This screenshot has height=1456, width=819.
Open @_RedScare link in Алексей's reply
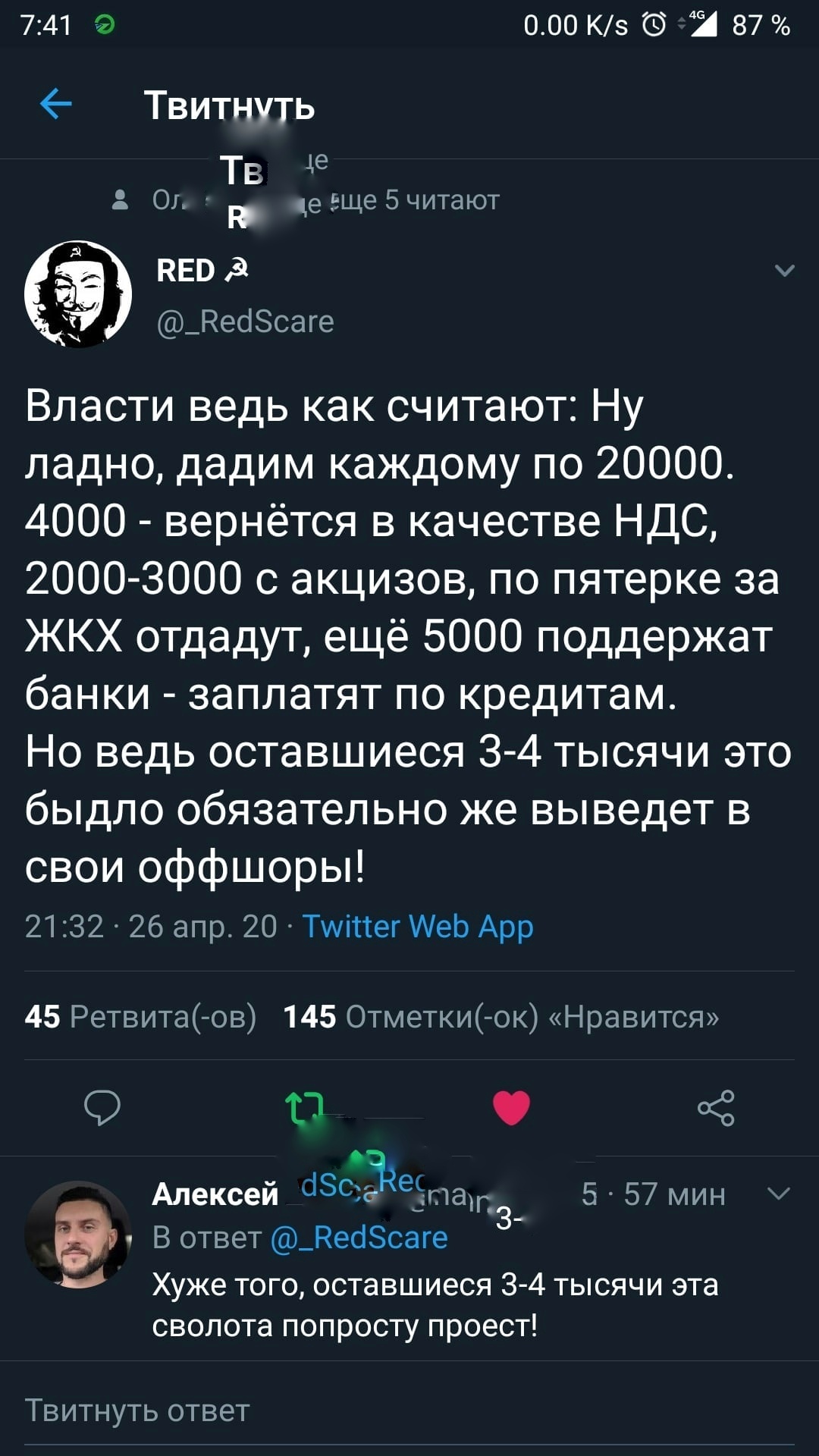[359, 1238]
